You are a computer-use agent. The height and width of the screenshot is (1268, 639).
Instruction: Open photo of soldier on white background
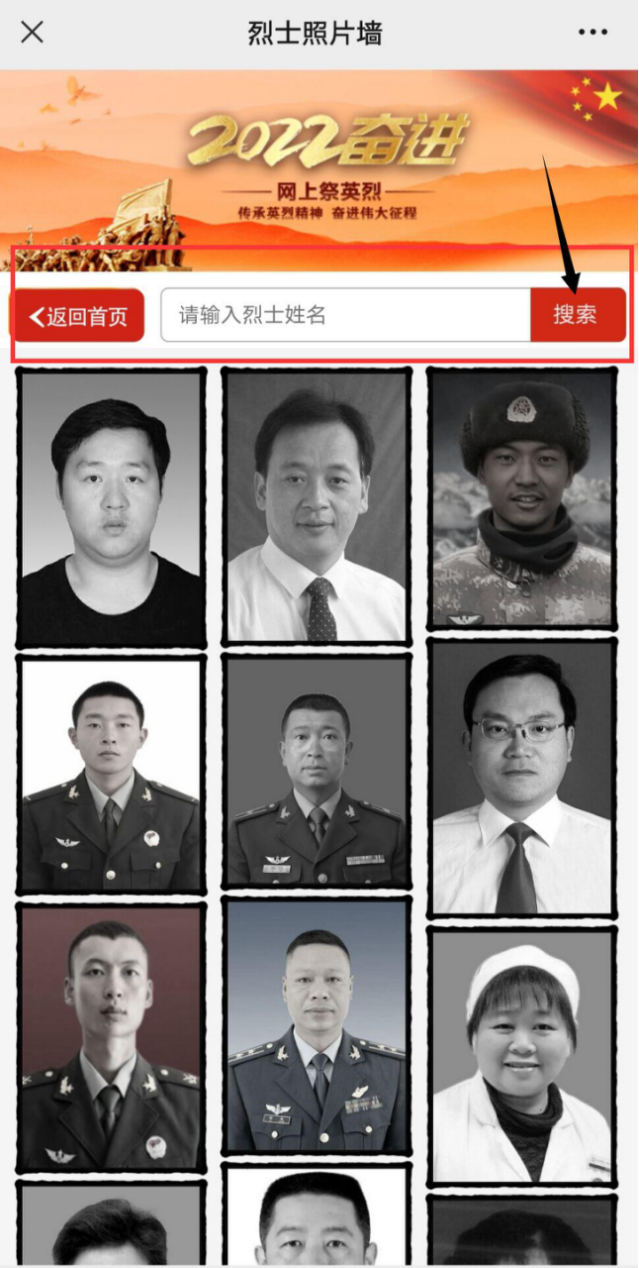(x=111, y=775)
